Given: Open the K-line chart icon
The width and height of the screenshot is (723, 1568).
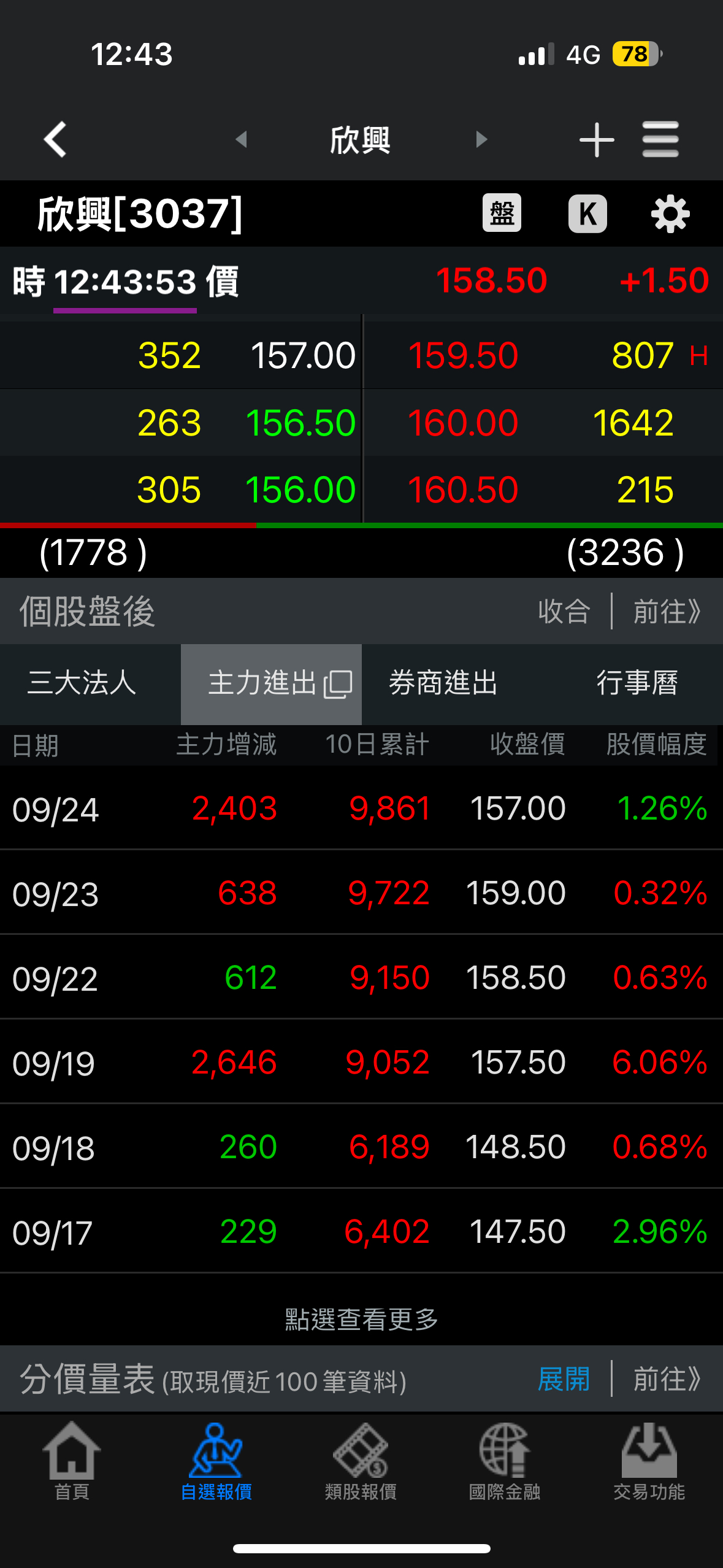Looking at the screenshot, I should [587, 213].
